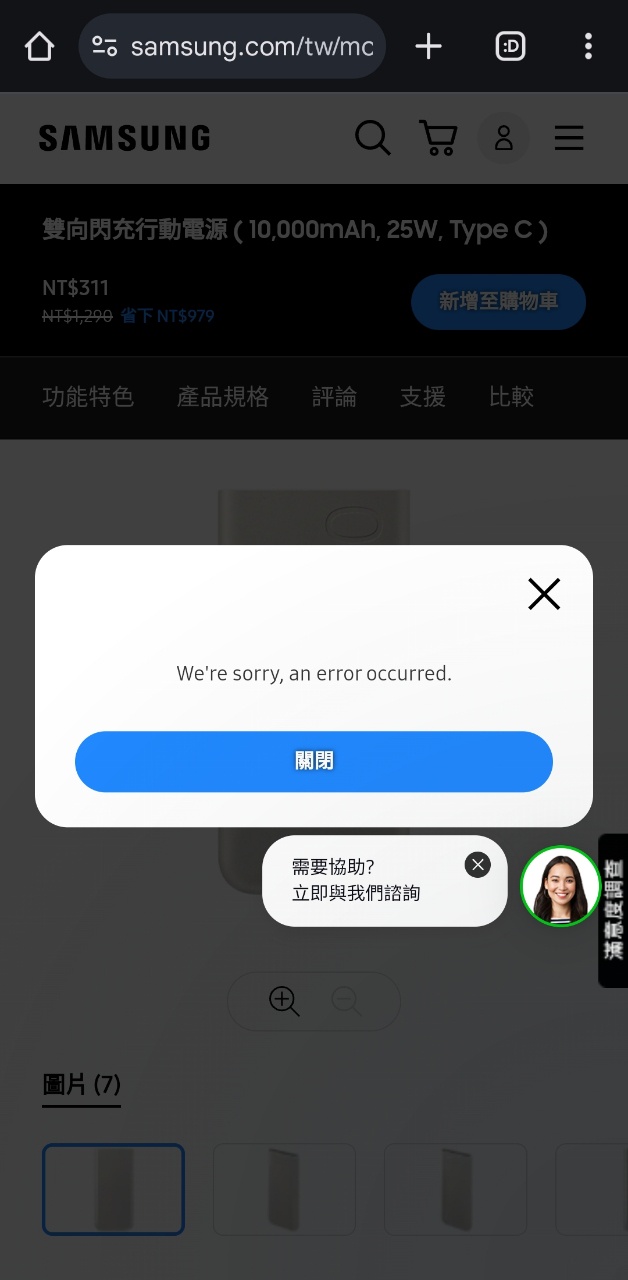Open the browser tab switcher

[510, 46]
